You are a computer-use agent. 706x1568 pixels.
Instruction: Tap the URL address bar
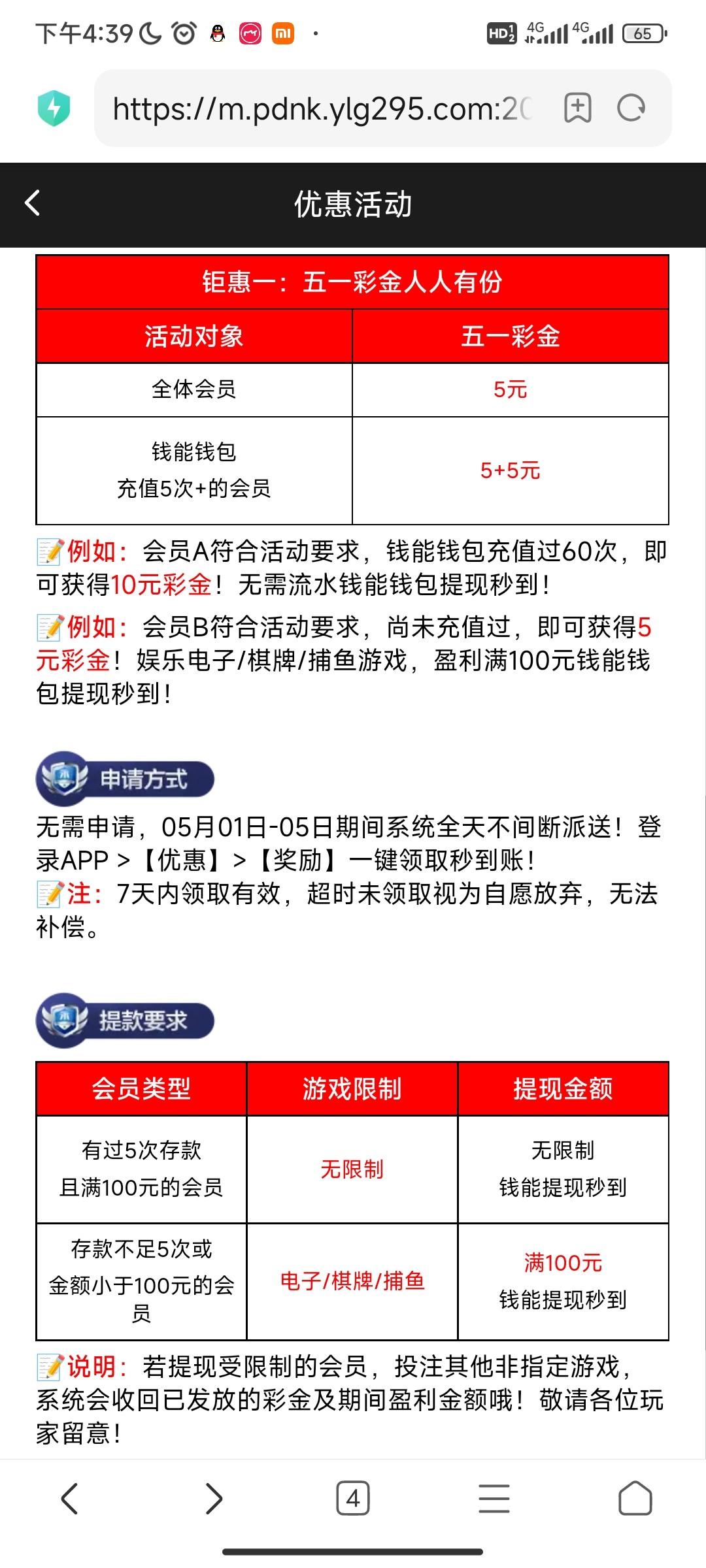(324, 108)
